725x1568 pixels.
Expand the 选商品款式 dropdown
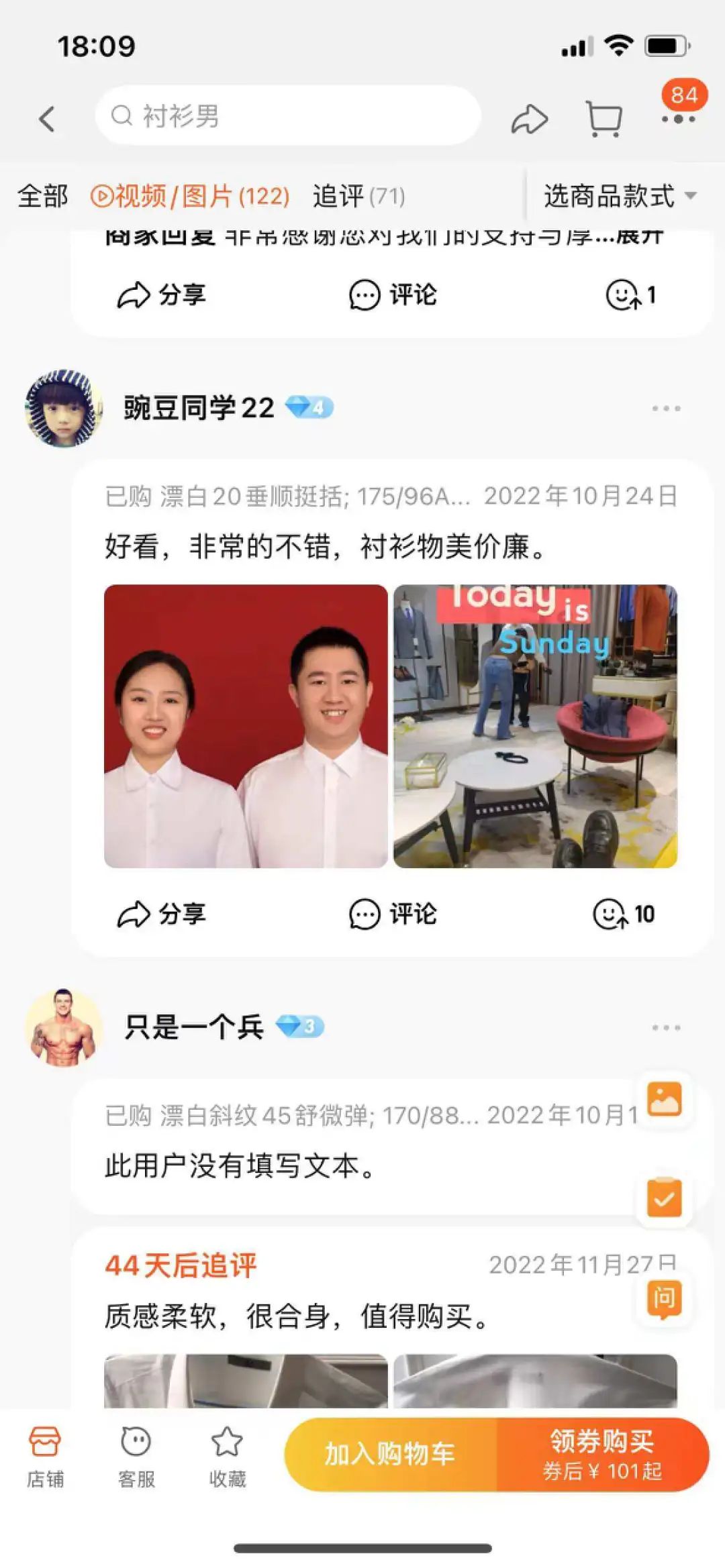coord(619,196)
